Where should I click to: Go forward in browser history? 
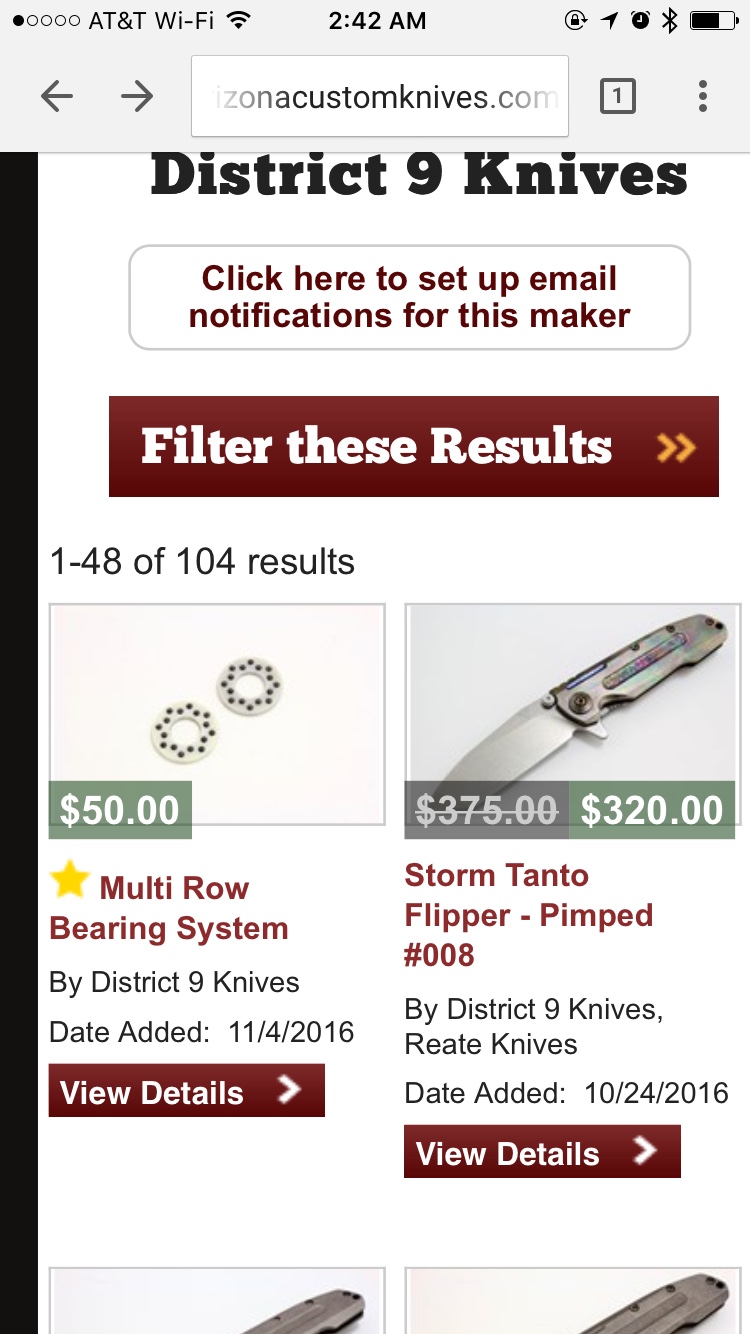[137, 96]
